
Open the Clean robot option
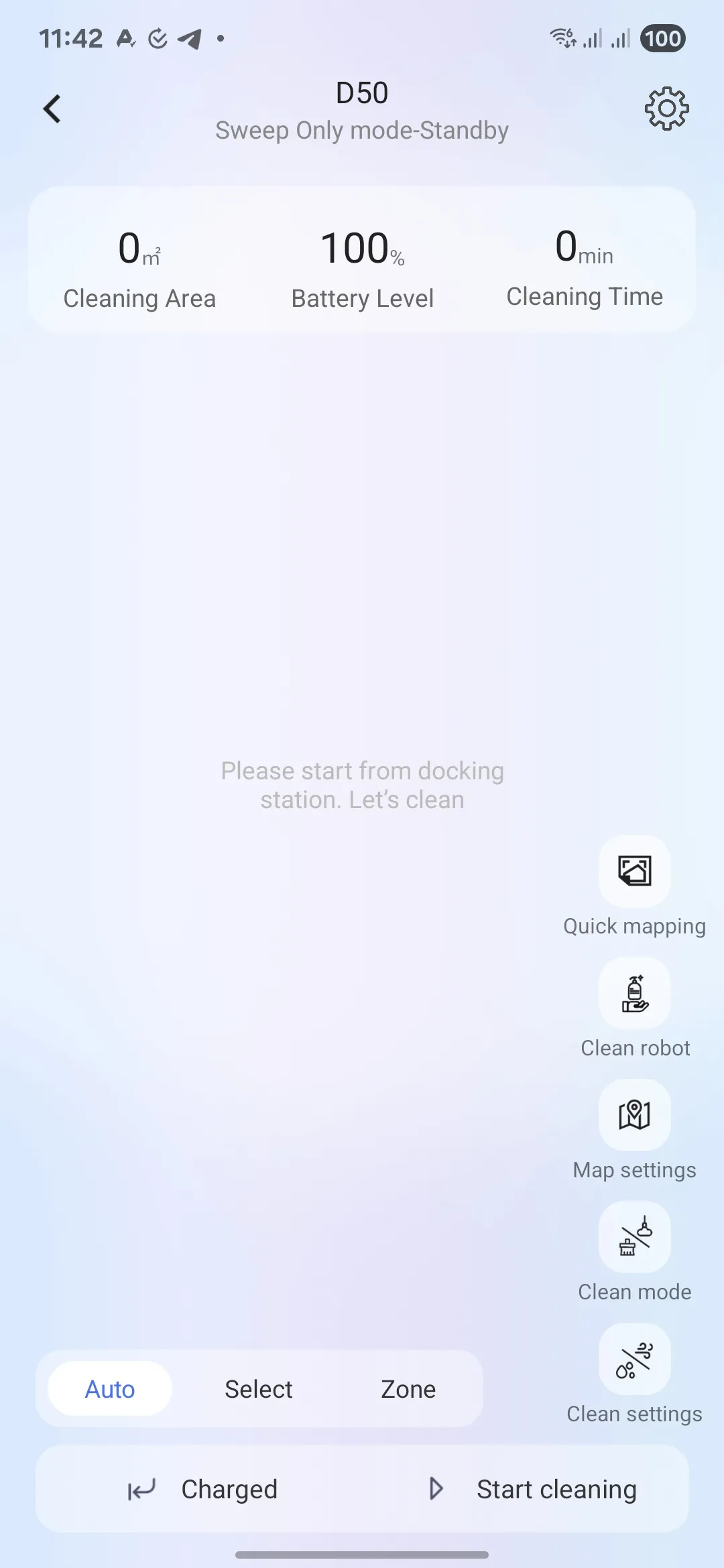click(x=634, y=993)
